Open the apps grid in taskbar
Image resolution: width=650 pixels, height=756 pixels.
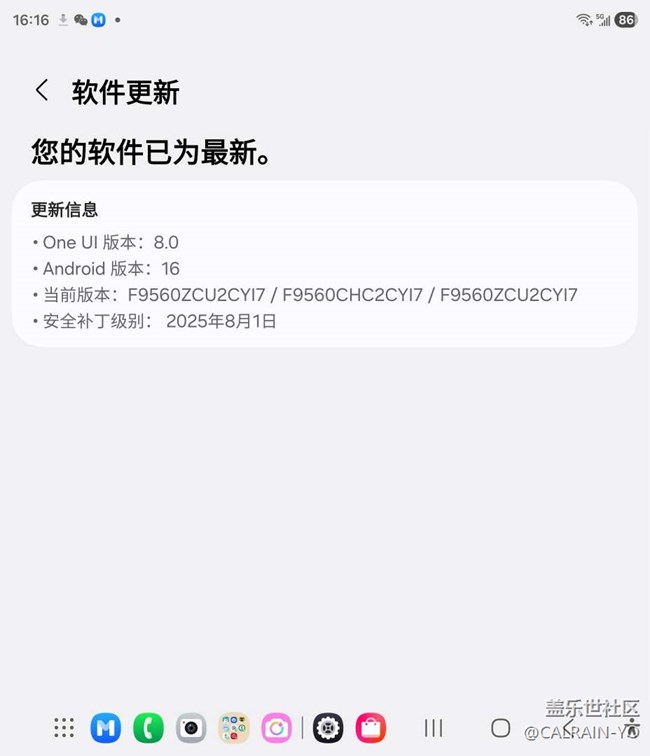coord(64,728)
